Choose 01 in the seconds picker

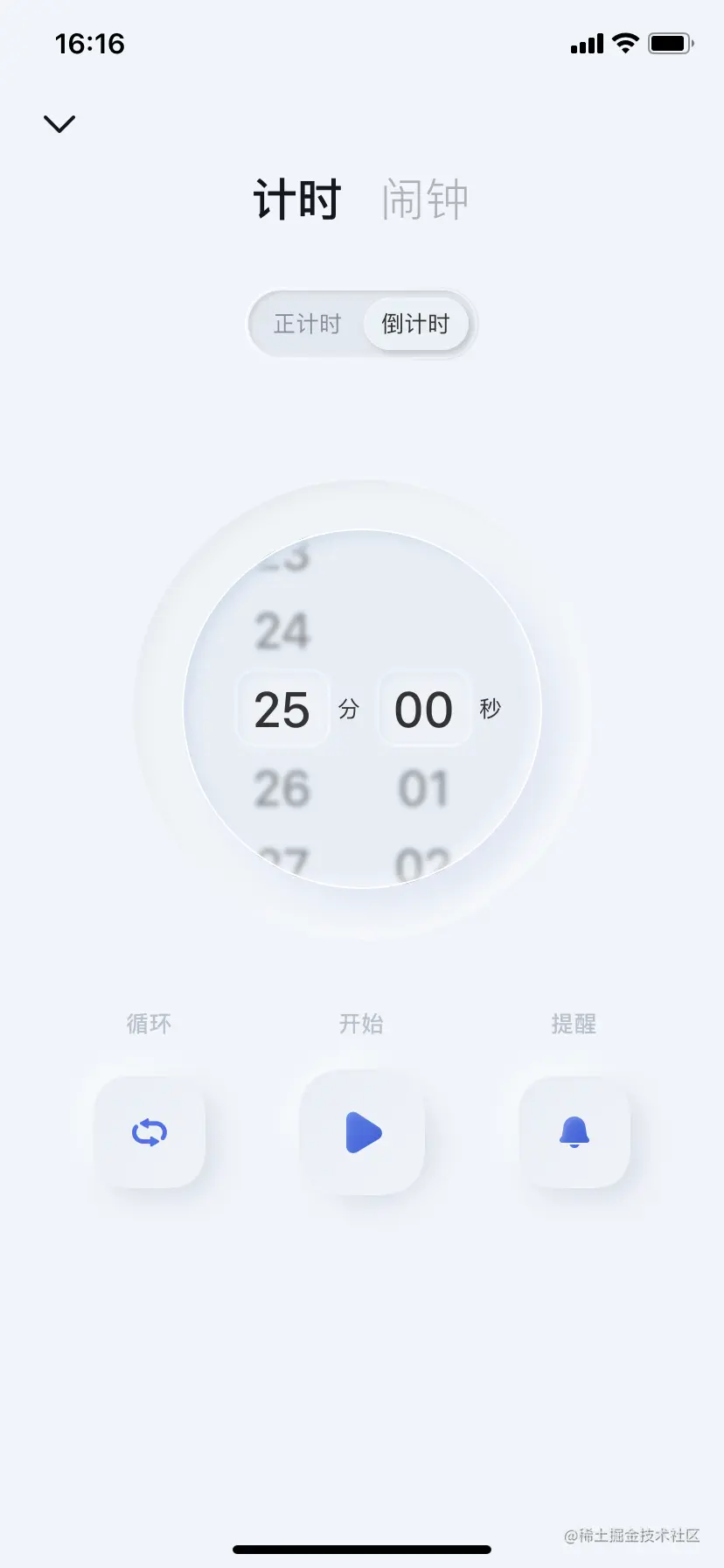pyautogui.click(x=423, y=788)
